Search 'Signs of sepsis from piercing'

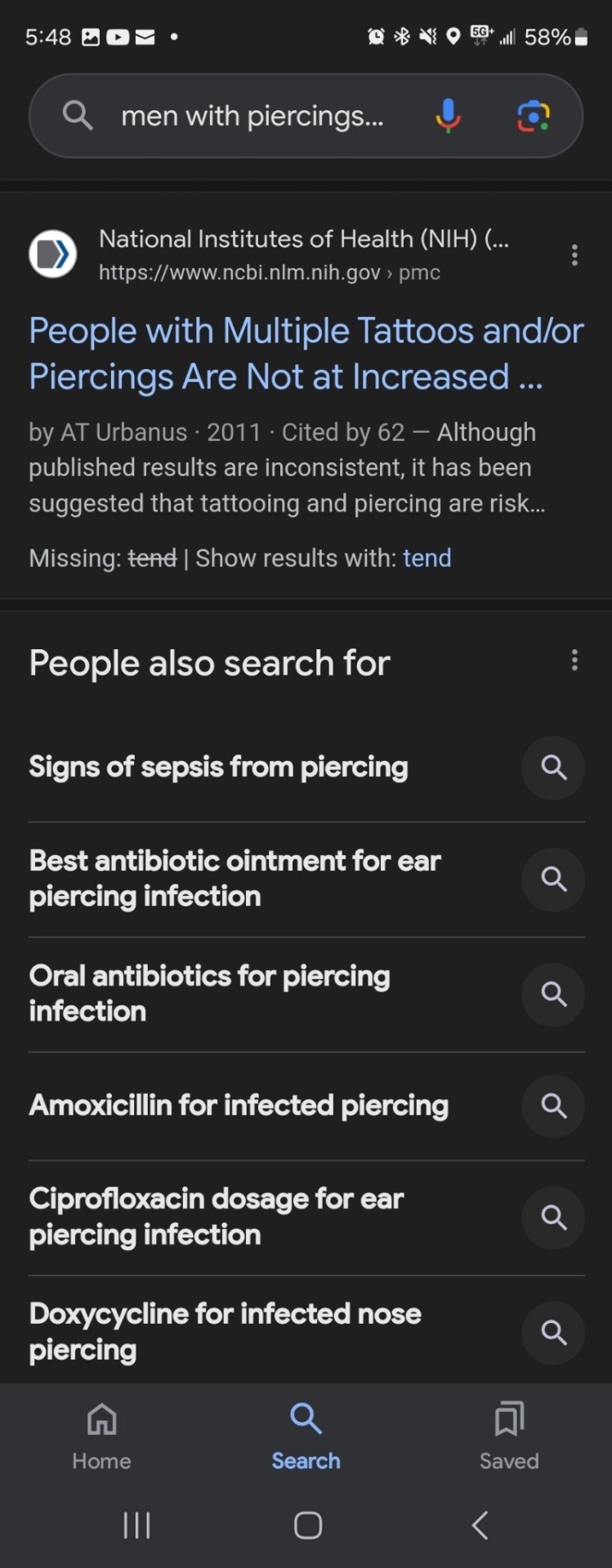click(219, 768)
